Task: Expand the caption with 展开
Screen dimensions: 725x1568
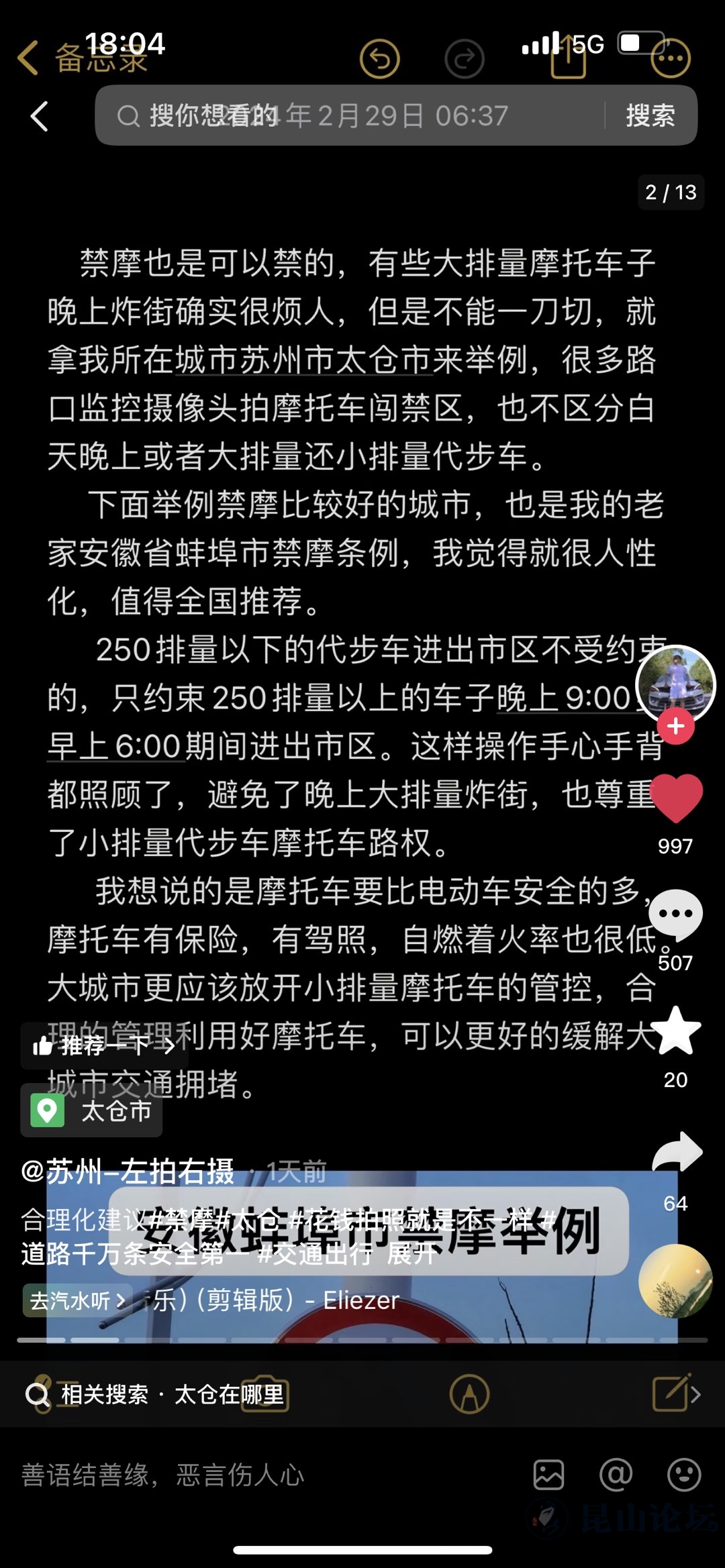Action: 411,1253
